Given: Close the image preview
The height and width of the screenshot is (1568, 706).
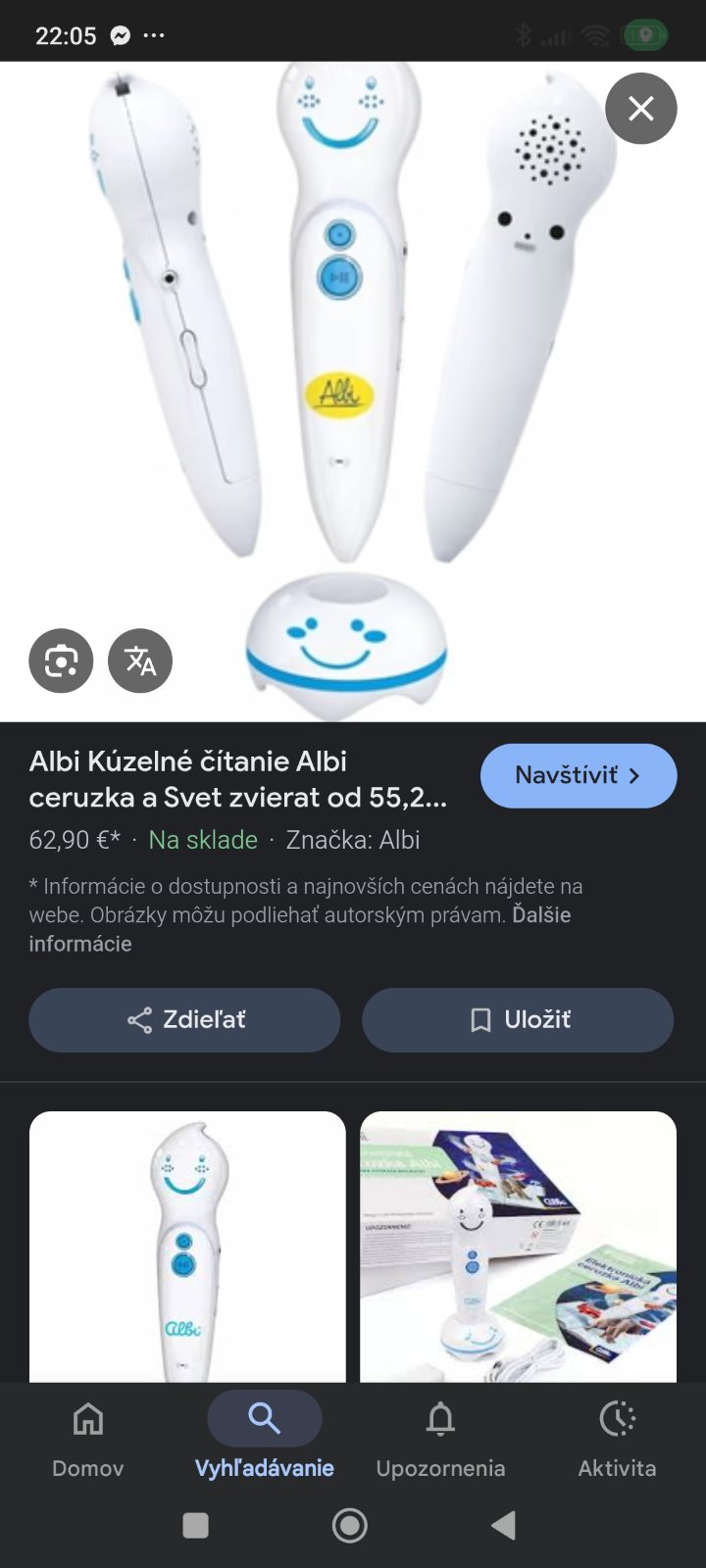Looking at the screenshot, I should [640, 109].
